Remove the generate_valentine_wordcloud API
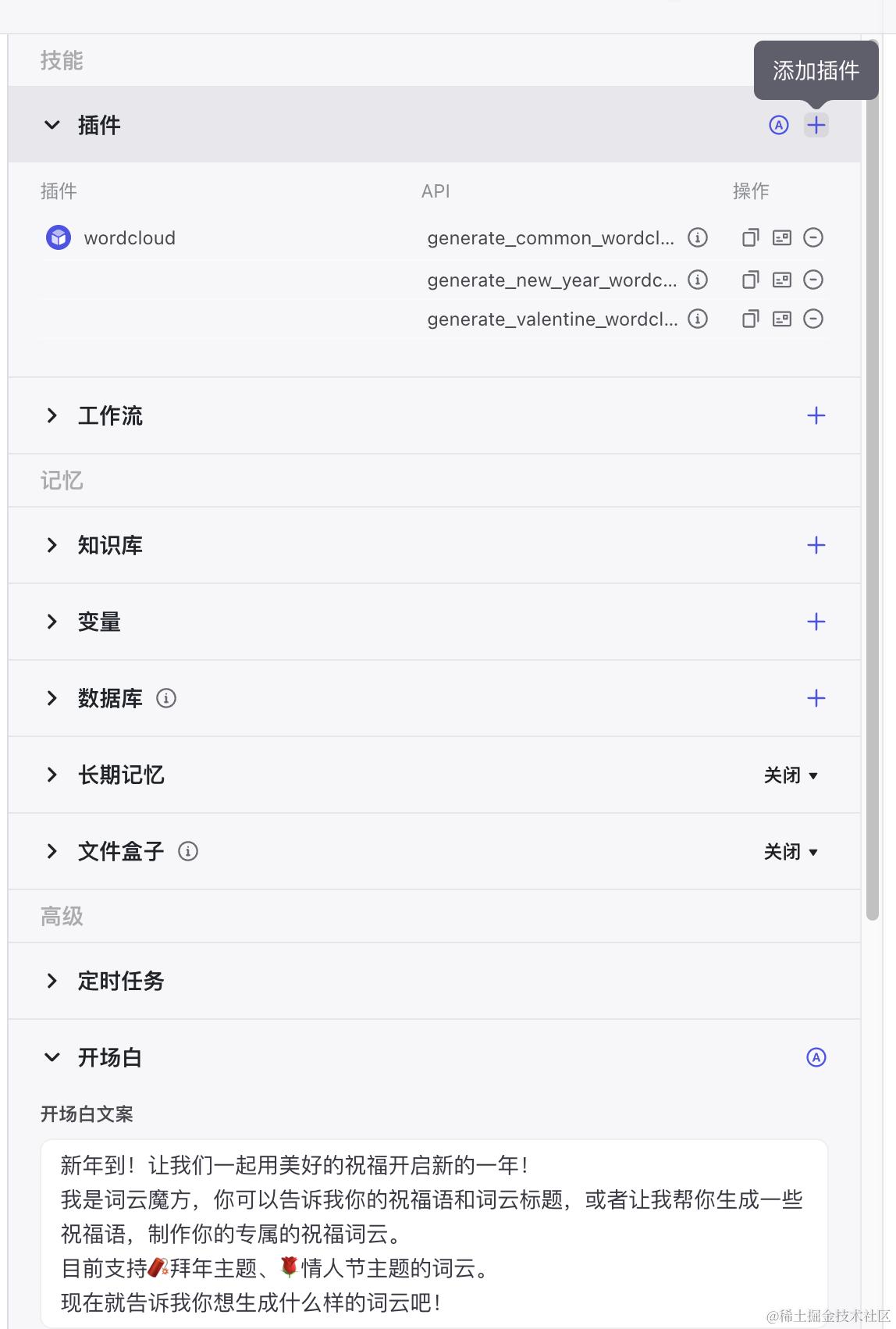 (x=813, y=319)
